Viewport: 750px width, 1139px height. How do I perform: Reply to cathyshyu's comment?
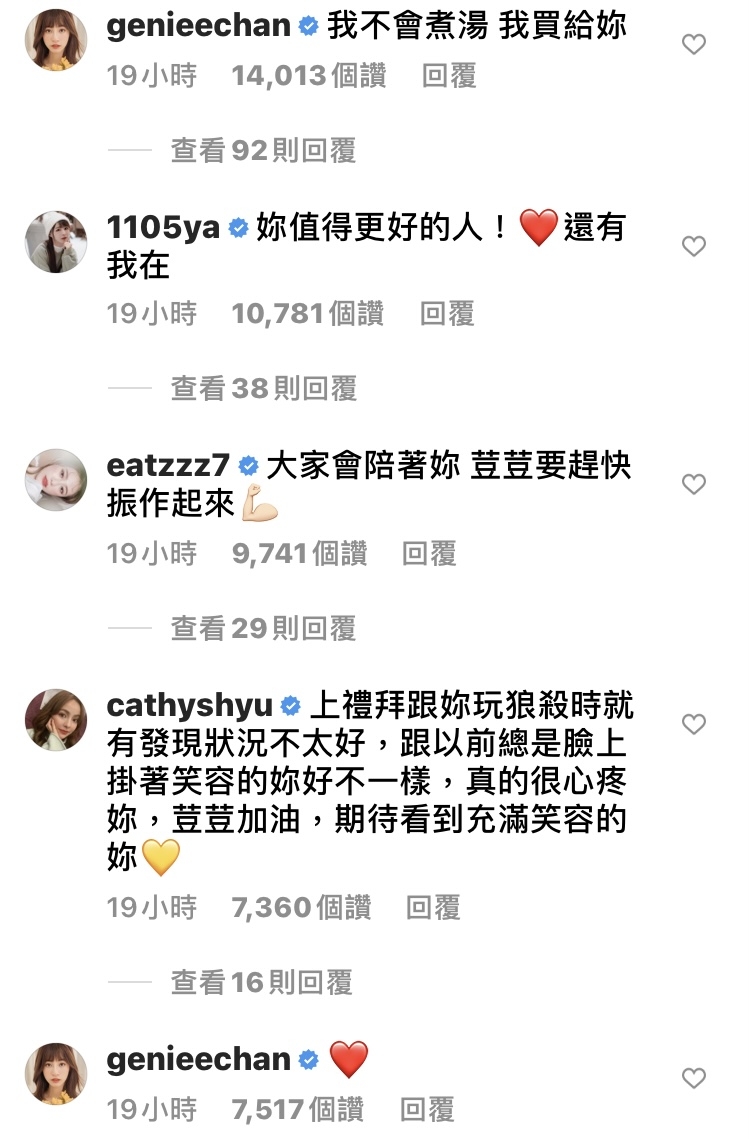433,908
